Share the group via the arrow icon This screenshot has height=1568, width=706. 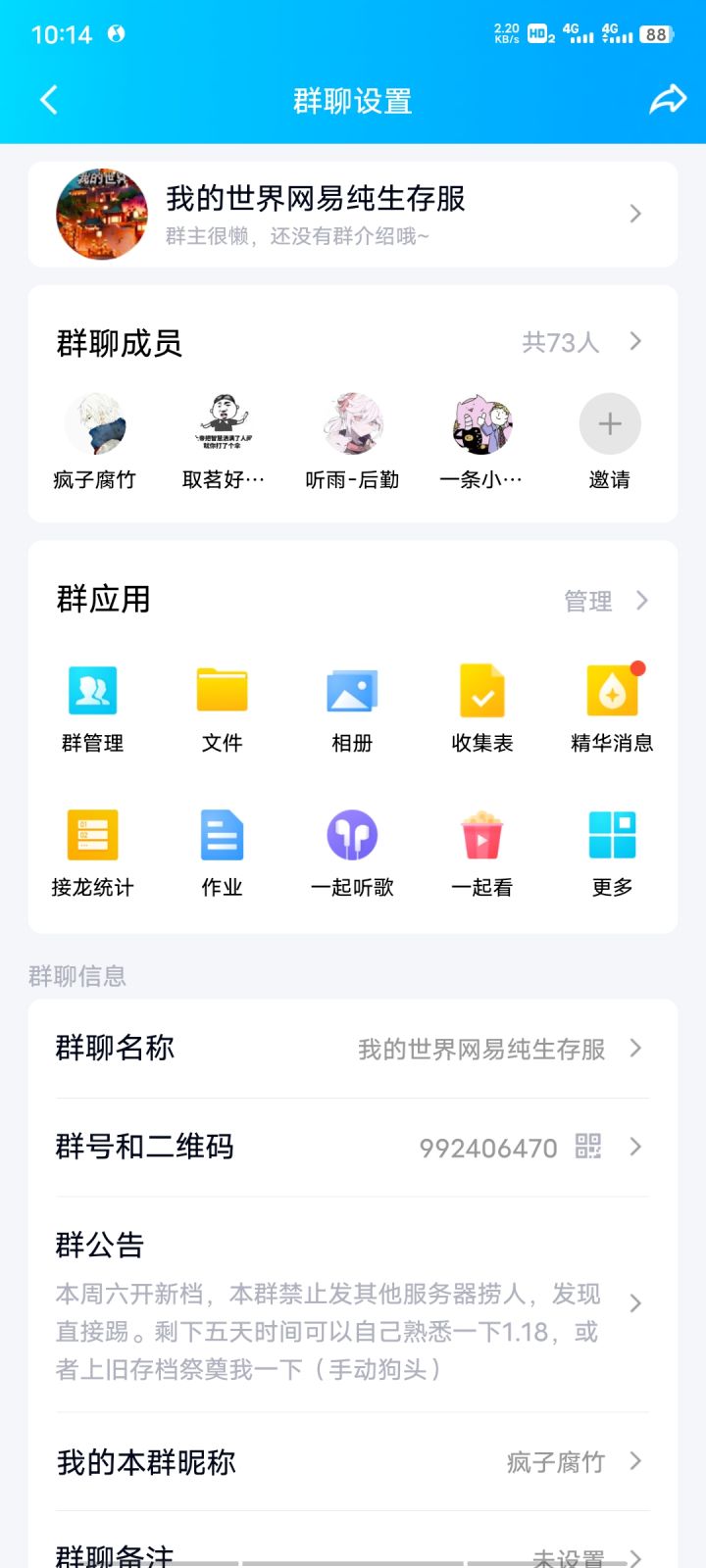[x=667, y=100]
